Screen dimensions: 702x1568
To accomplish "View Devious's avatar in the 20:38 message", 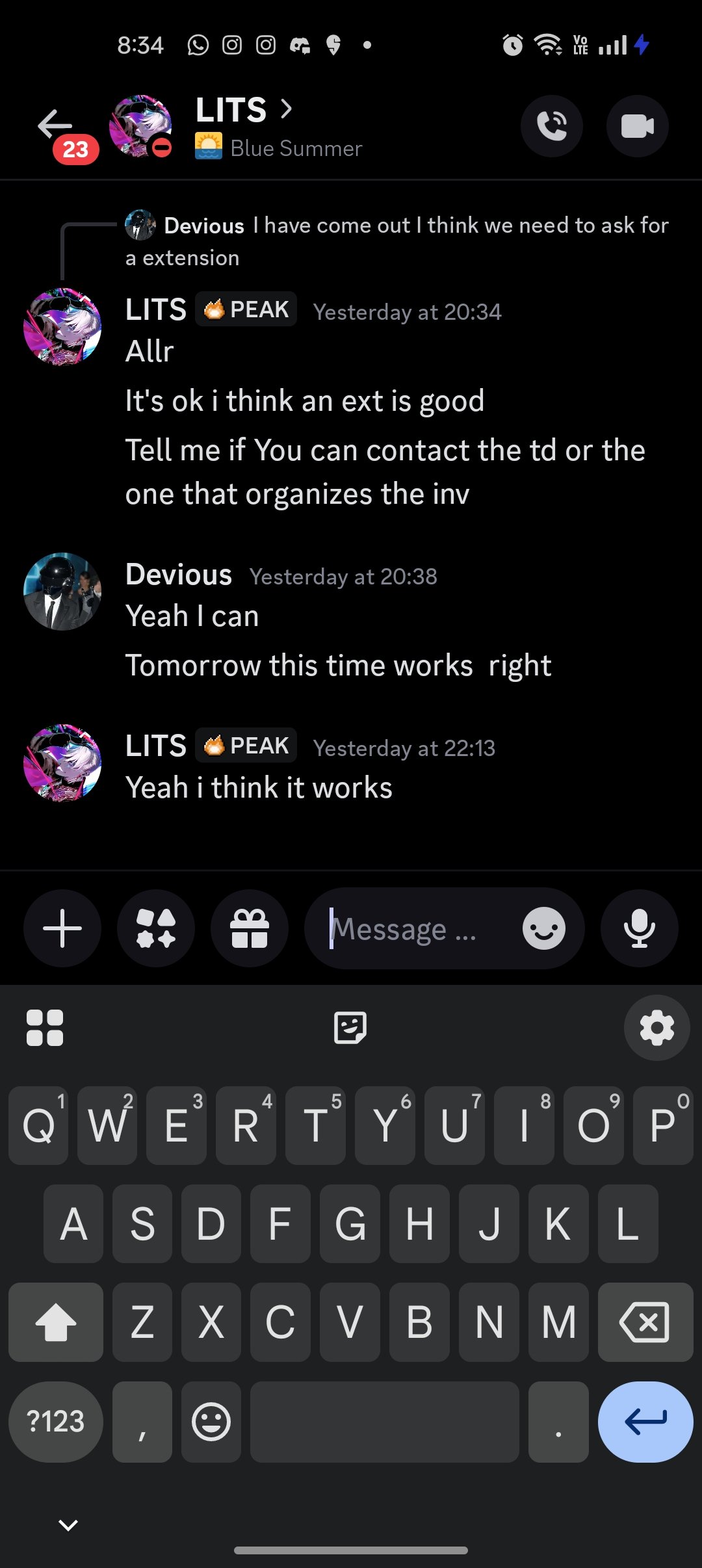I will point(62,592).
